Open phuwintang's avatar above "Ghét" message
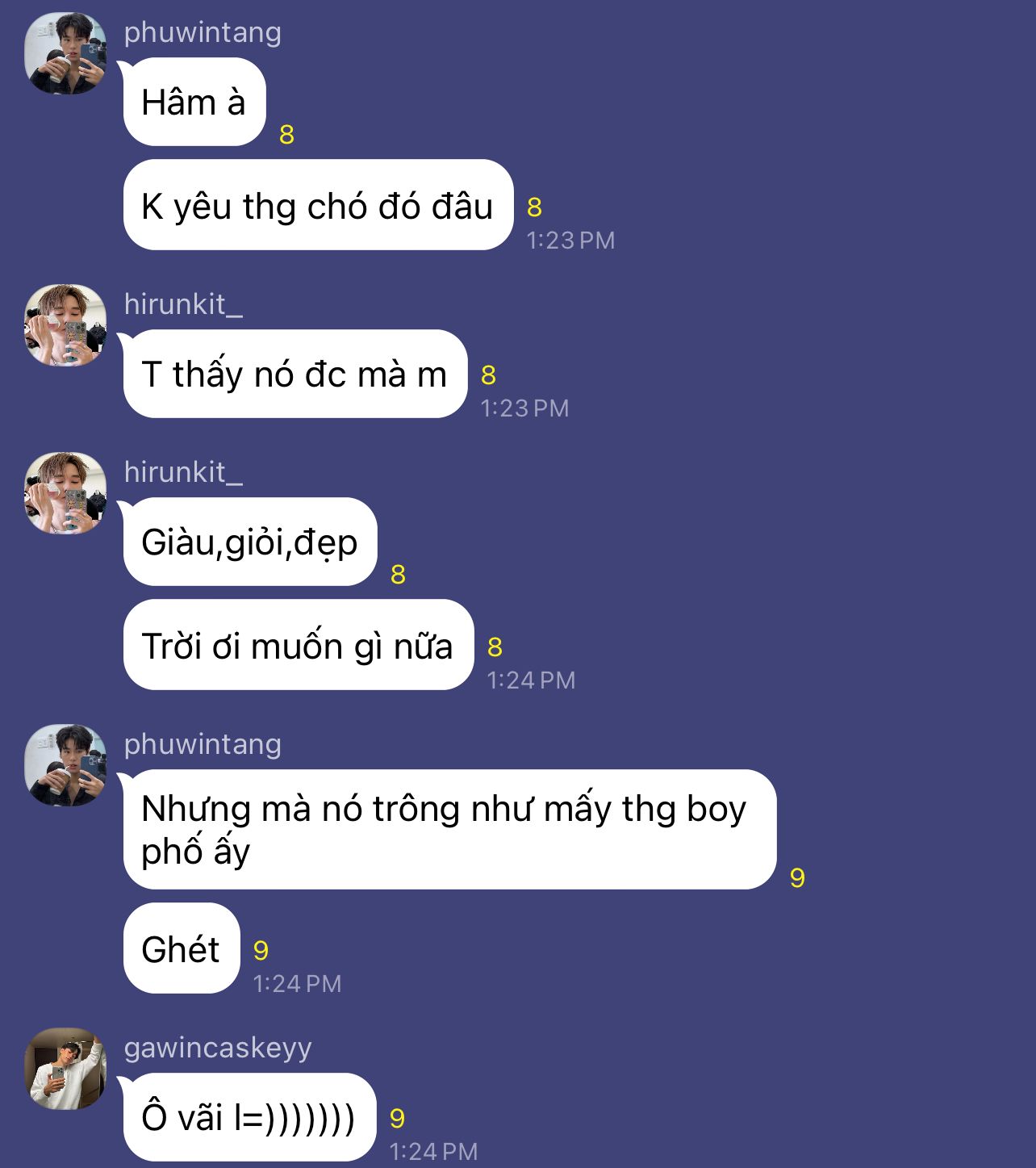 pyautogui.click(x=65, y=765)
